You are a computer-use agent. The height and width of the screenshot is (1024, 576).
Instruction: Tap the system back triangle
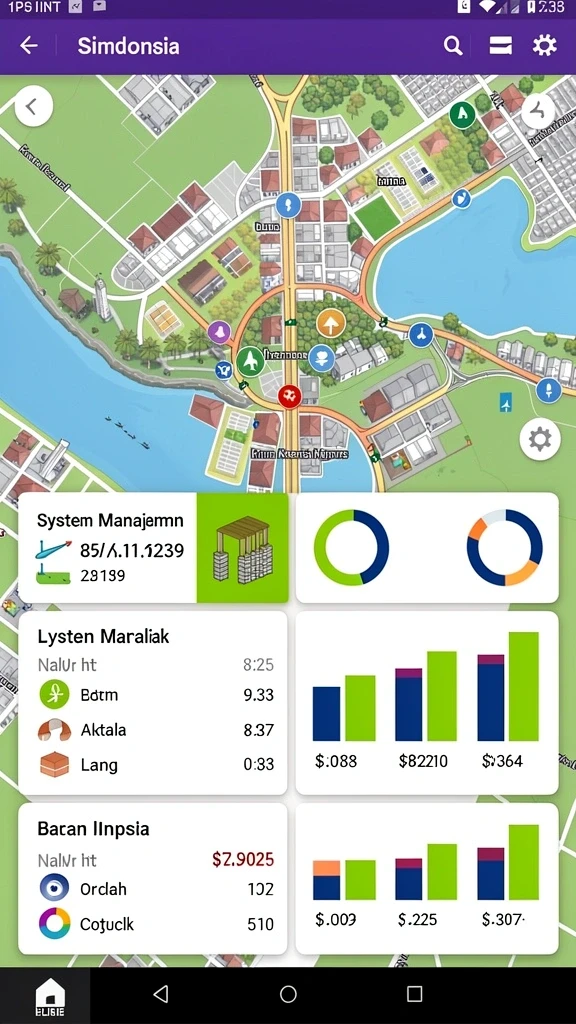point(161,994)
